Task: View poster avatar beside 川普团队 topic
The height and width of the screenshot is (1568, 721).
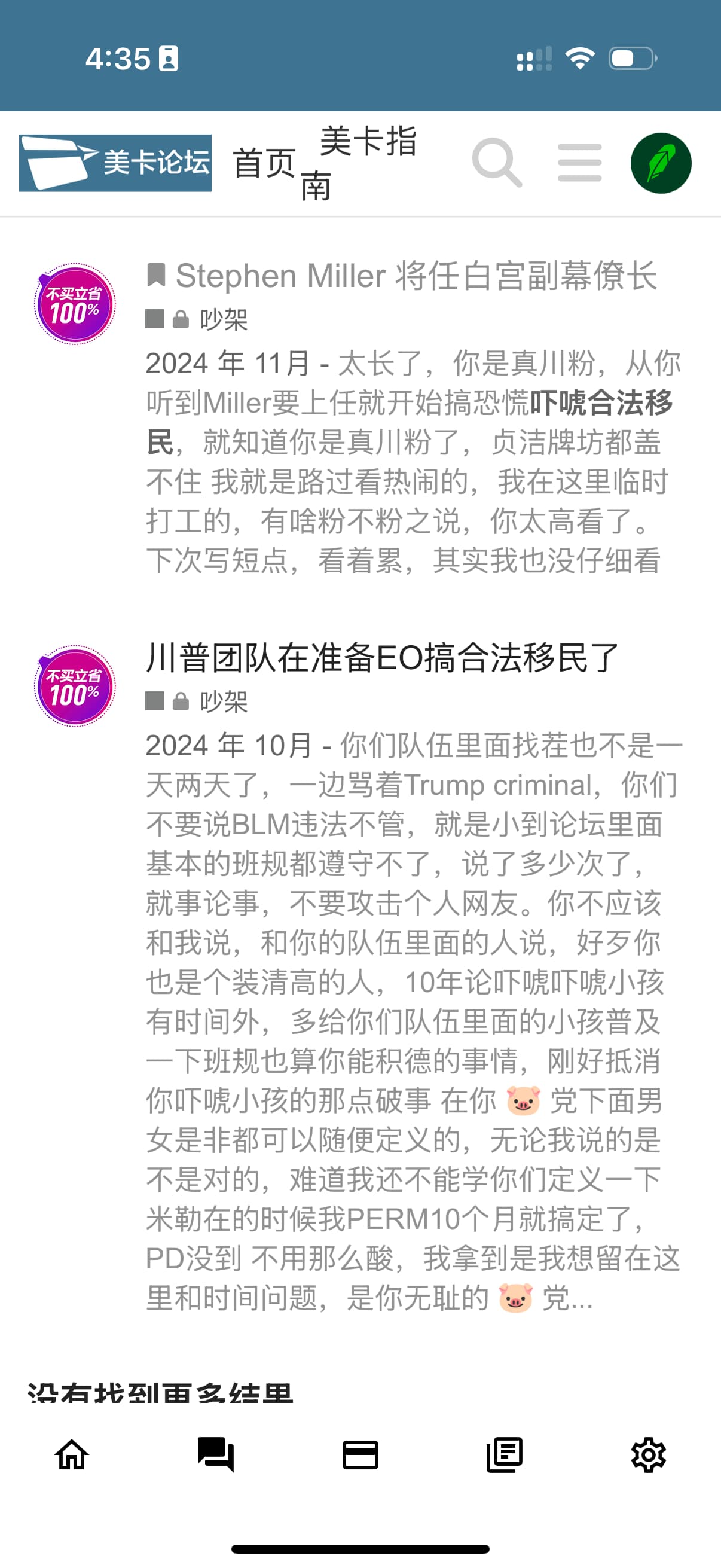Action: [74, 686]
